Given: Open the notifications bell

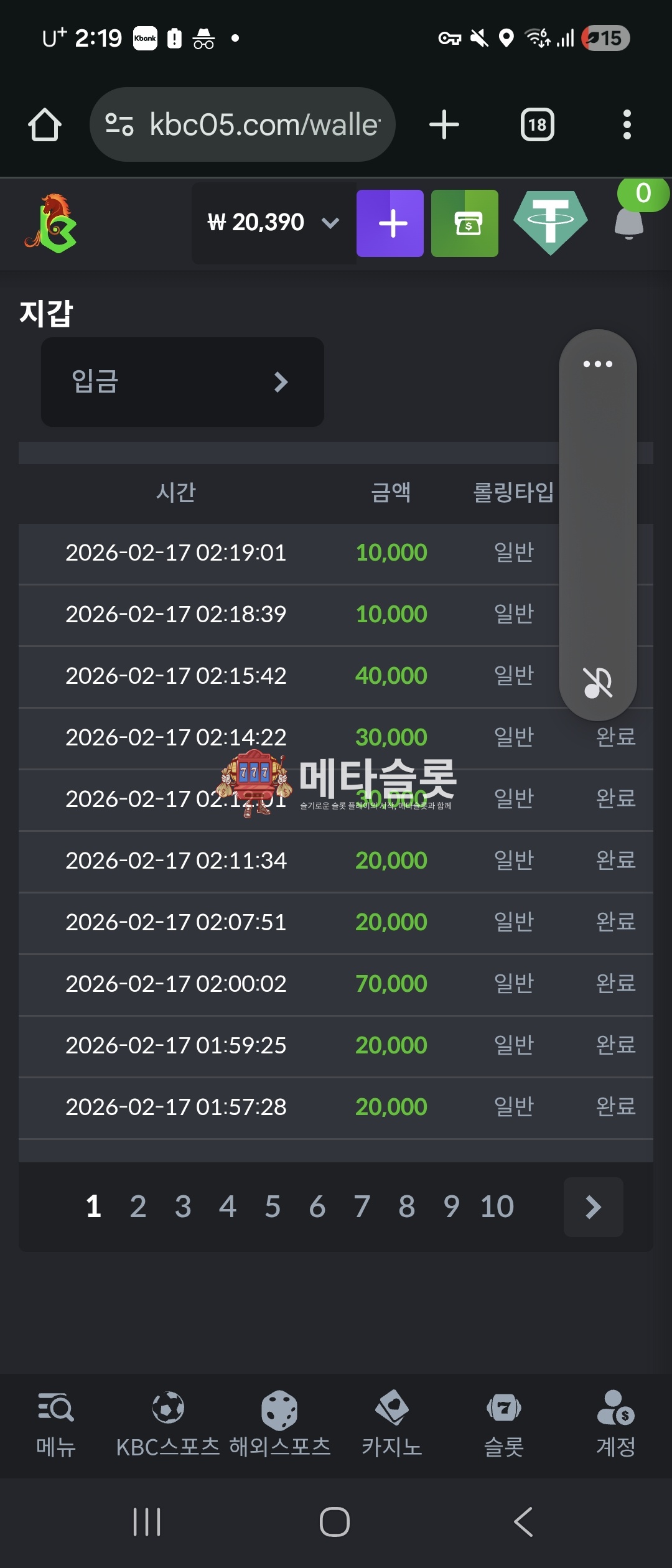Looking at the screenshot, I should point(629,222).
